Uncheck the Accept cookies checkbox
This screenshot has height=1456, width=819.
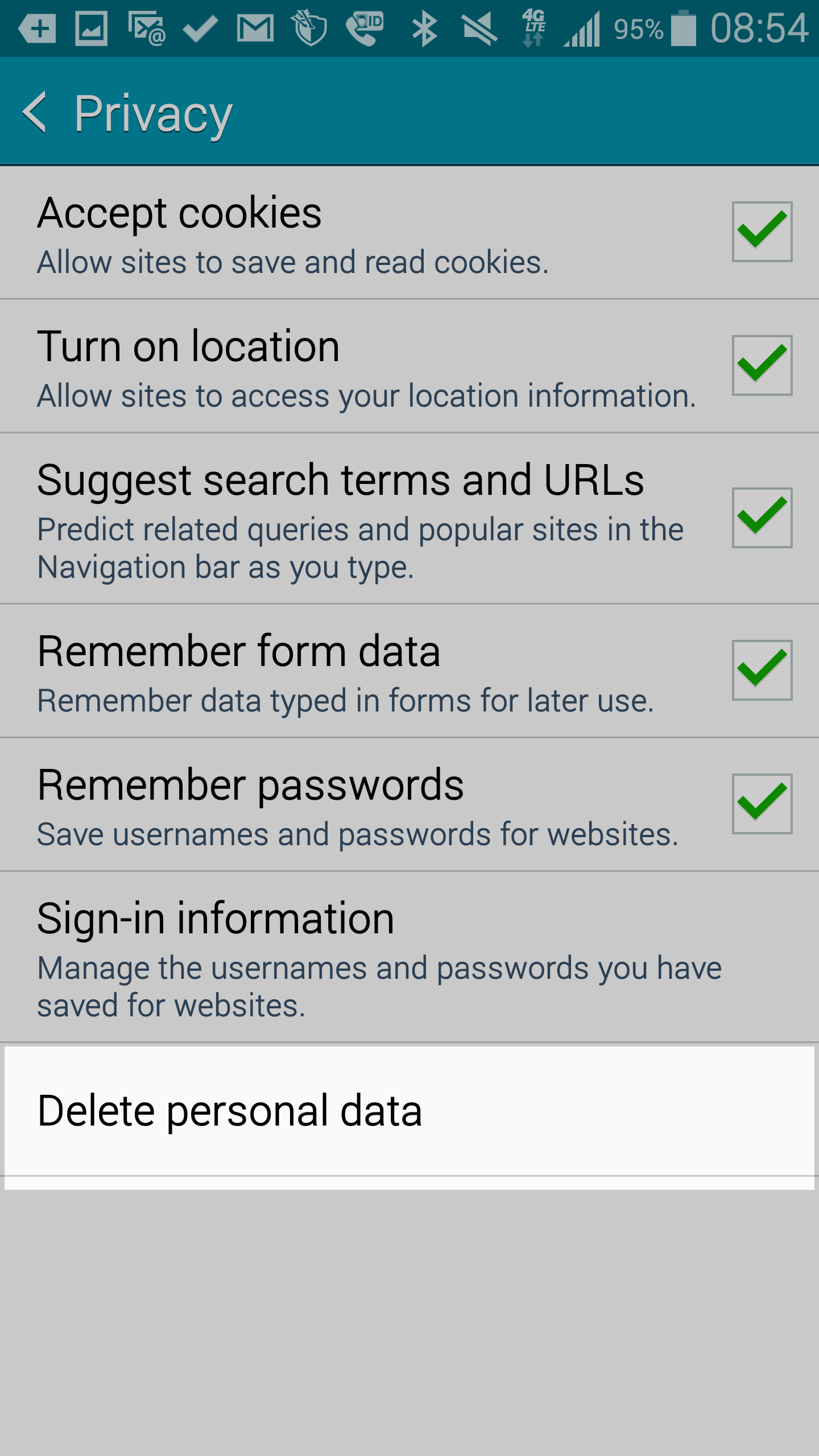[762, 231]
